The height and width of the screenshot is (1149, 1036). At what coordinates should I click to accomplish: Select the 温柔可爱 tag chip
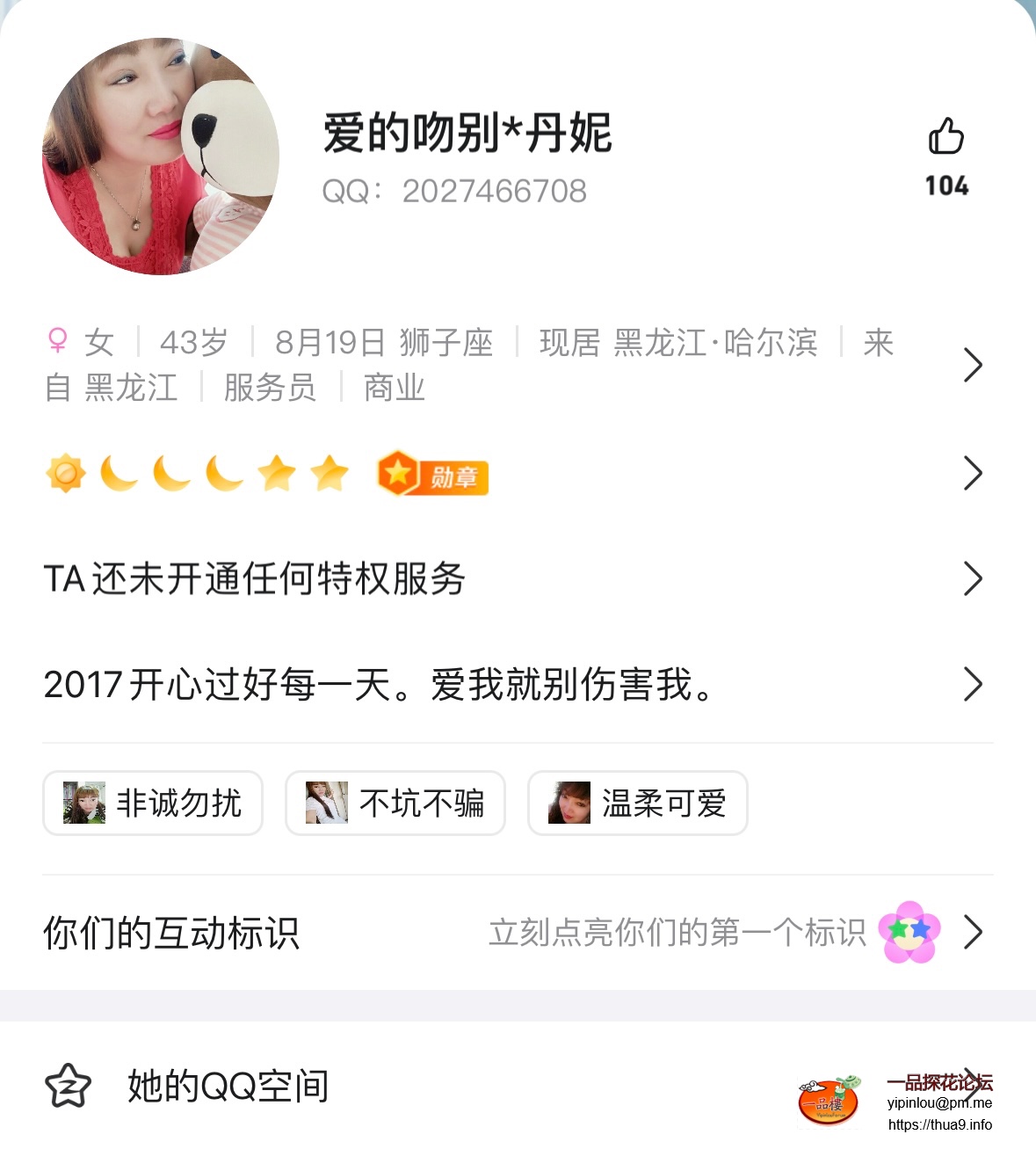pos(638,803)
